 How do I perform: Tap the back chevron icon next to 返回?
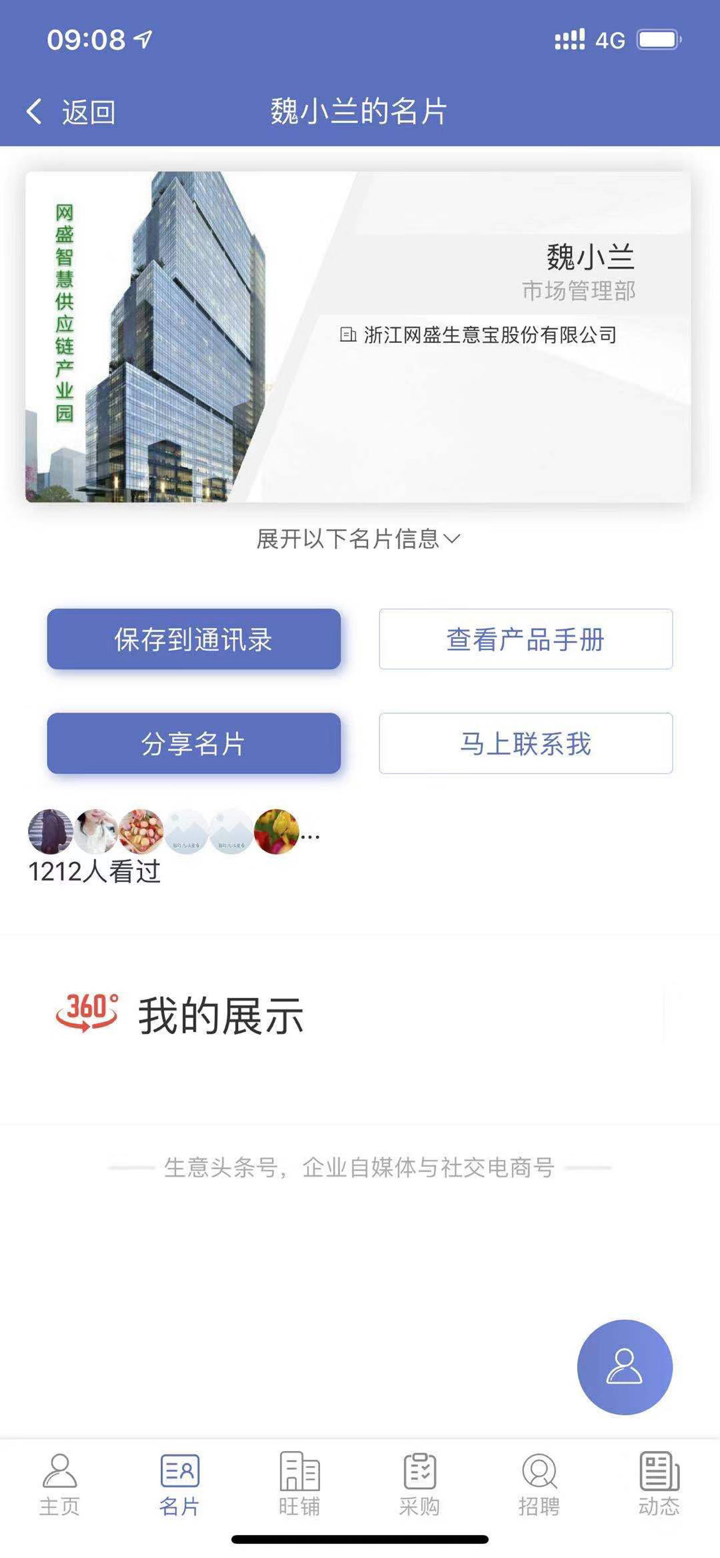[33, 112]
